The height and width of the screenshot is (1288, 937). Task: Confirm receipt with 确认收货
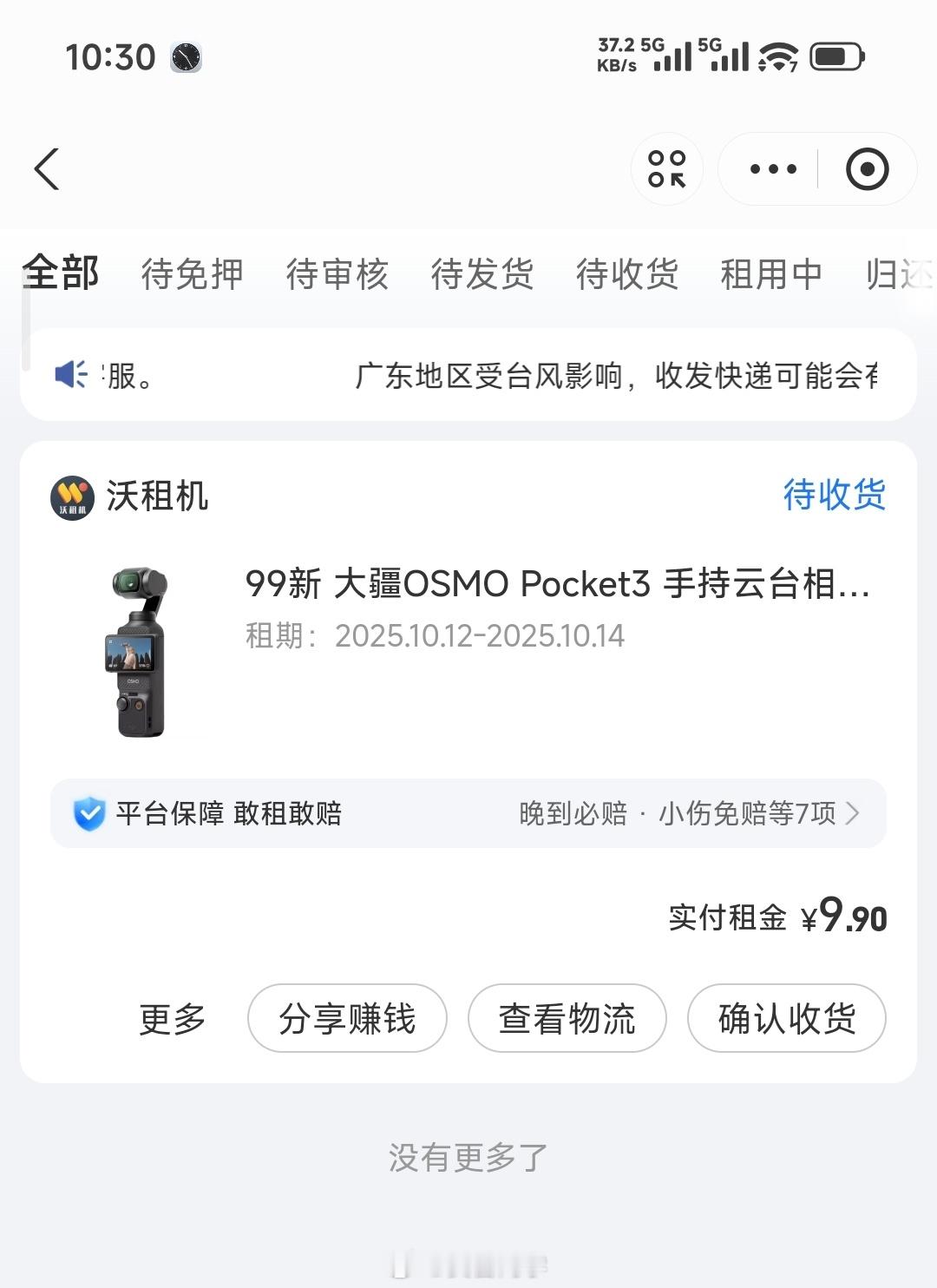786,1018
